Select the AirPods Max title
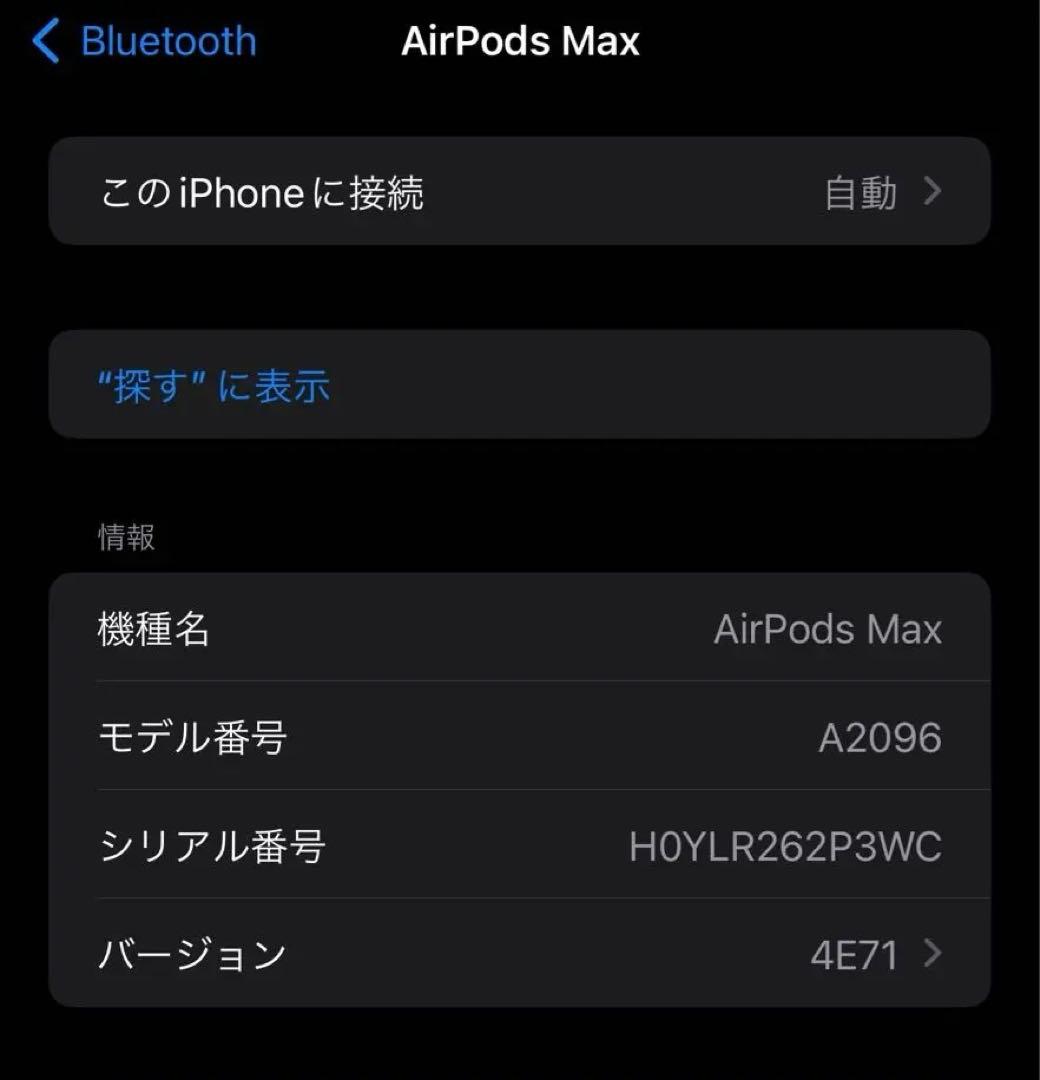The width and height of the screenshot is (1040, 1080). [x=520, y=40]
